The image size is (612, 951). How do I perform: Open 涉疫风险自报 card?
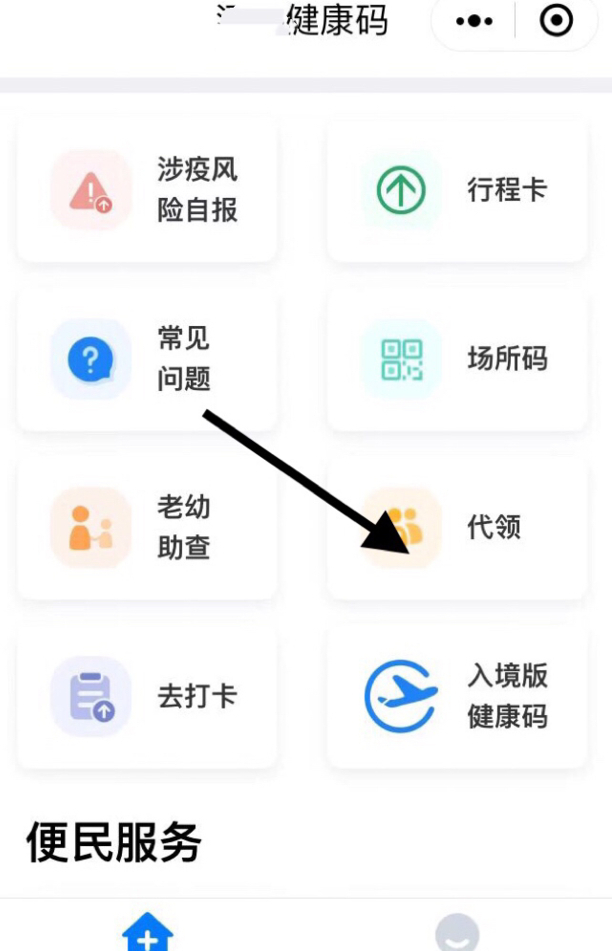[147, 189]
